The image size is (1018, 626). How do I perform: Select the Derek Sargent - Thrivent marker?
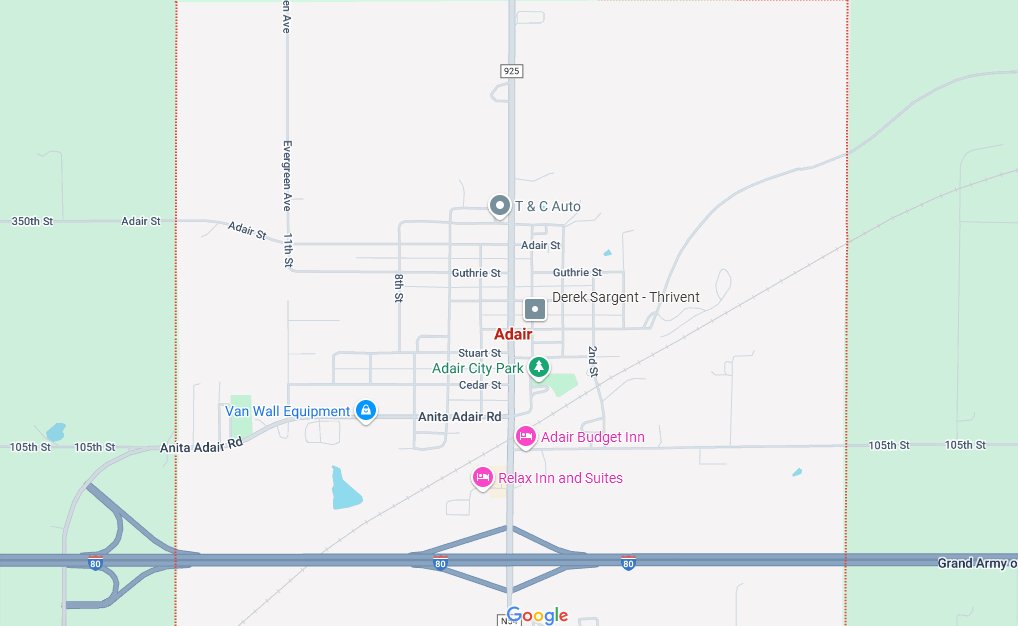click(x=535, y=309)
